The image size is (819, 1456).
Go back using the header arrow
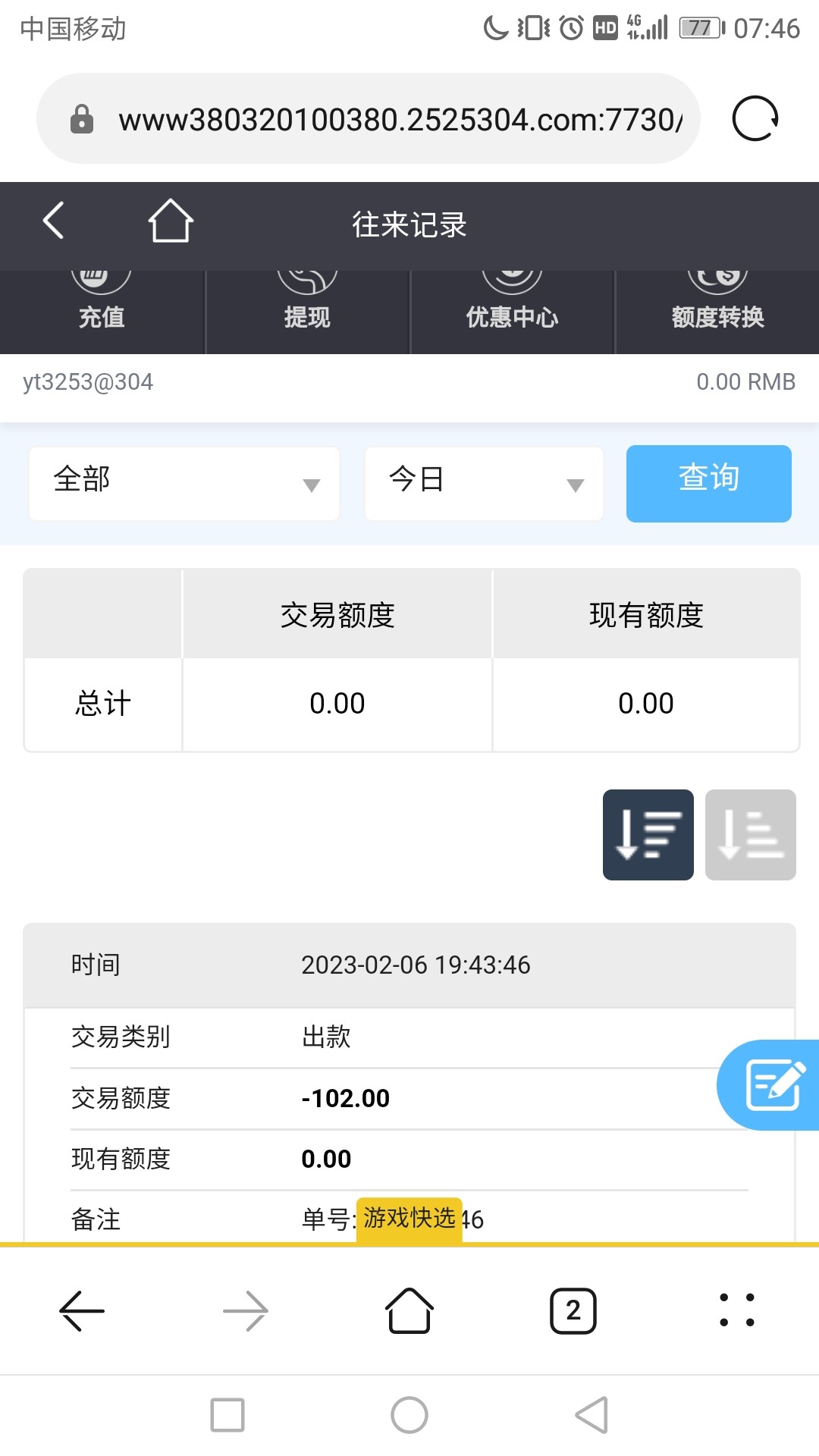53,221
